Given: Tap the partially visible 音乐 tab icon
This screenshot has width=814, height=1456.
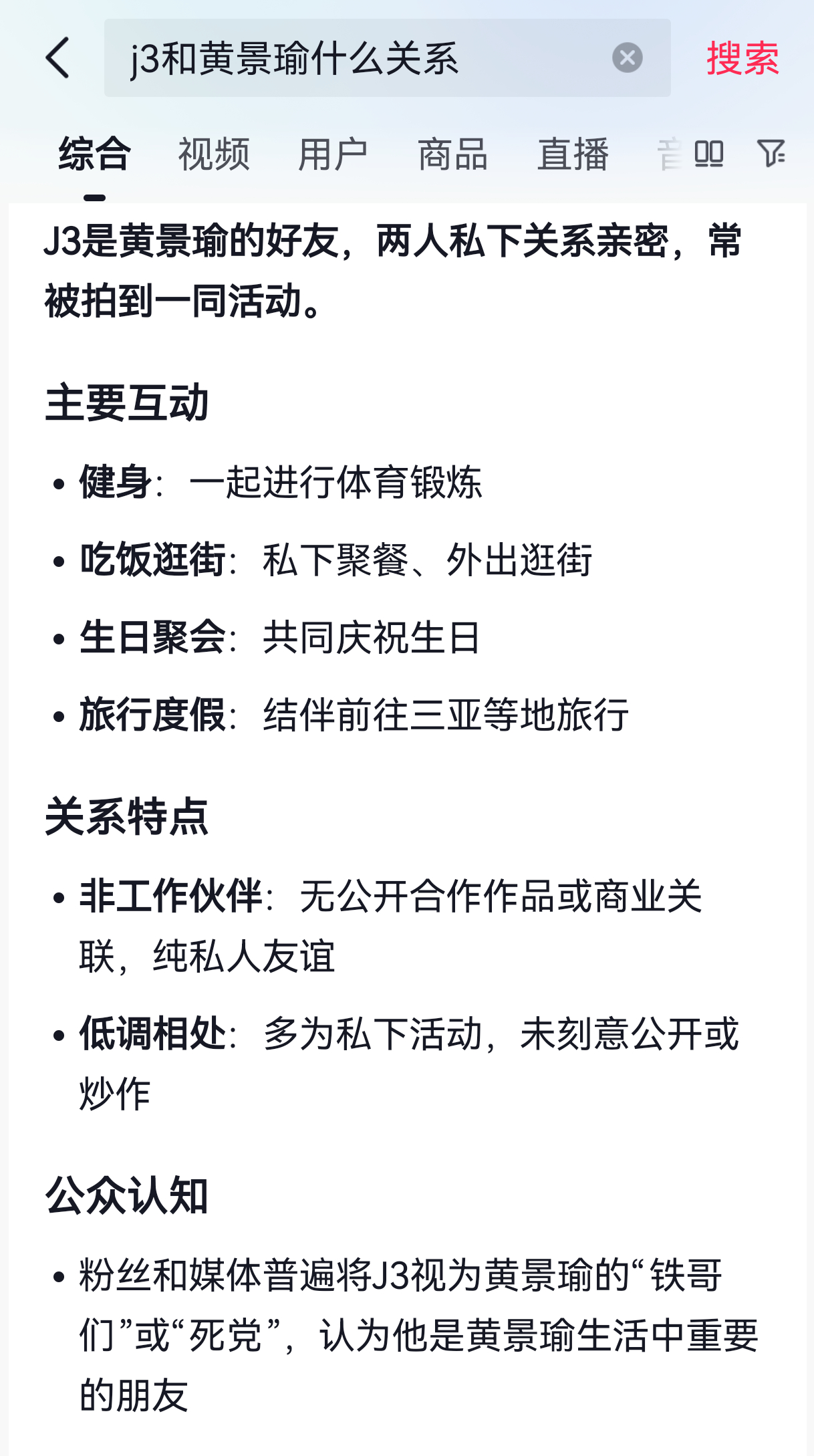Looking at the screenshot, I should [x=668, y=152].
